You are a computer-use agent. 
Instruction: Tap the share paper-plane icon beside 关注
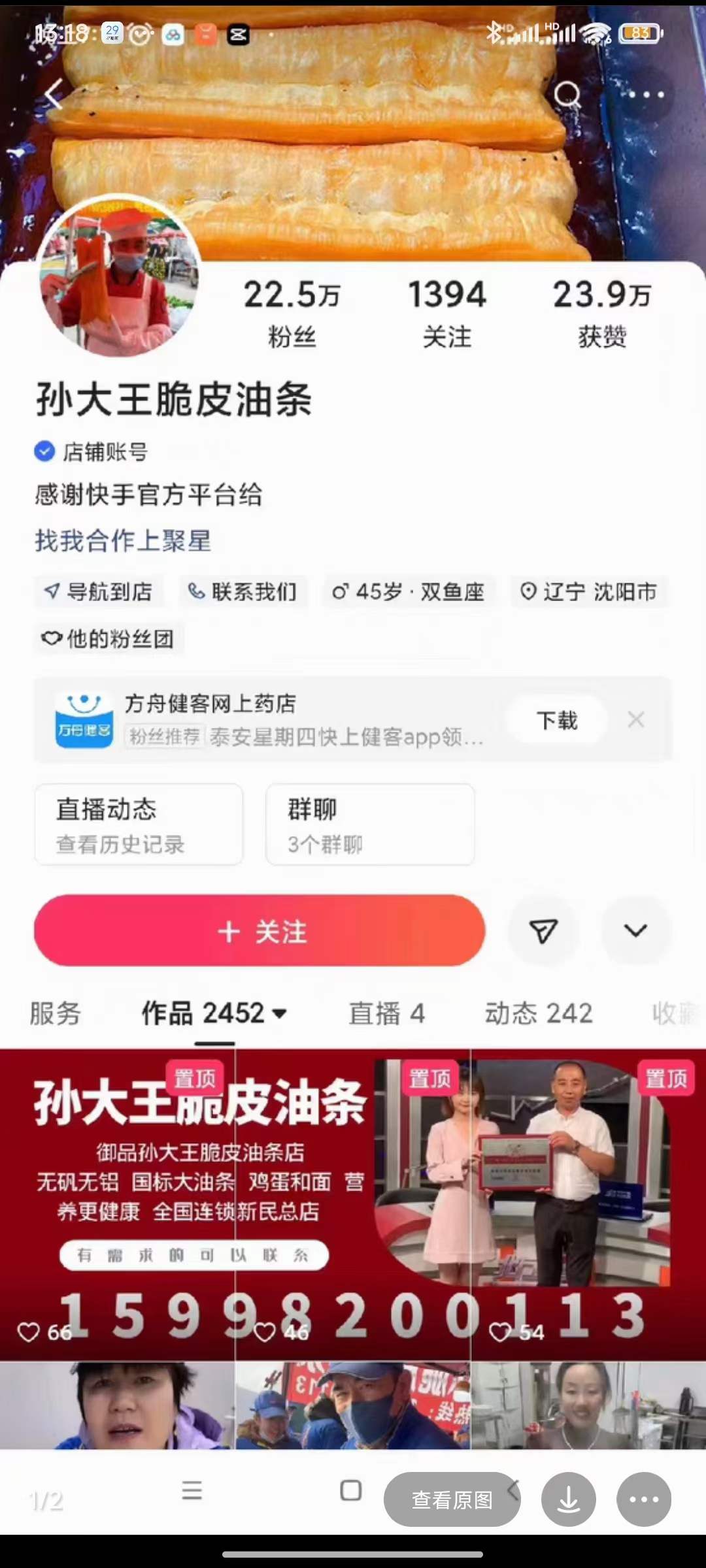pos(543,932)
